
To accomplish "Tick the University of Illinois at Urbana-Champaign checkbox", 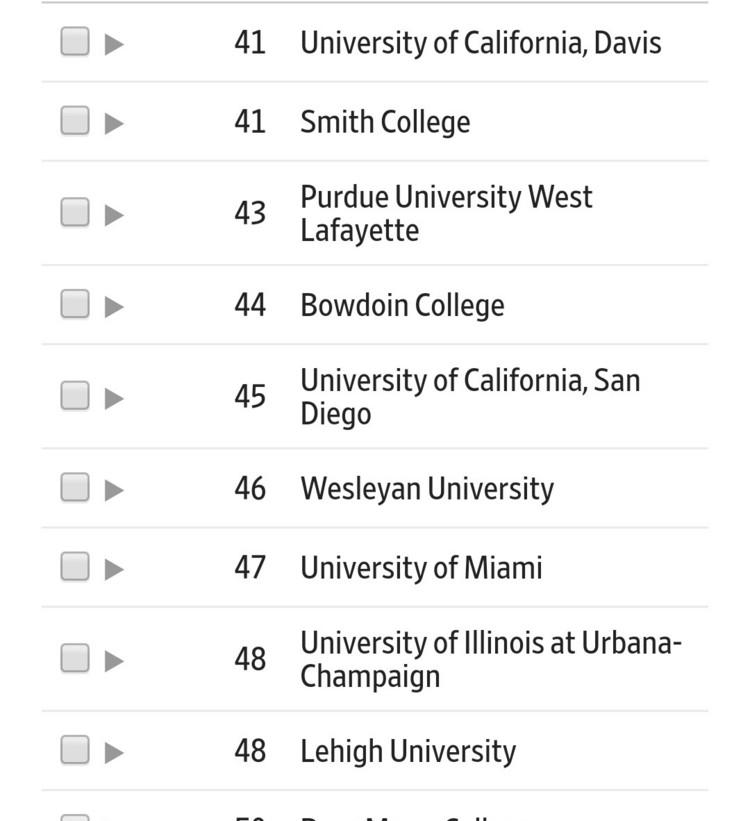I will [x=75, y=658].
